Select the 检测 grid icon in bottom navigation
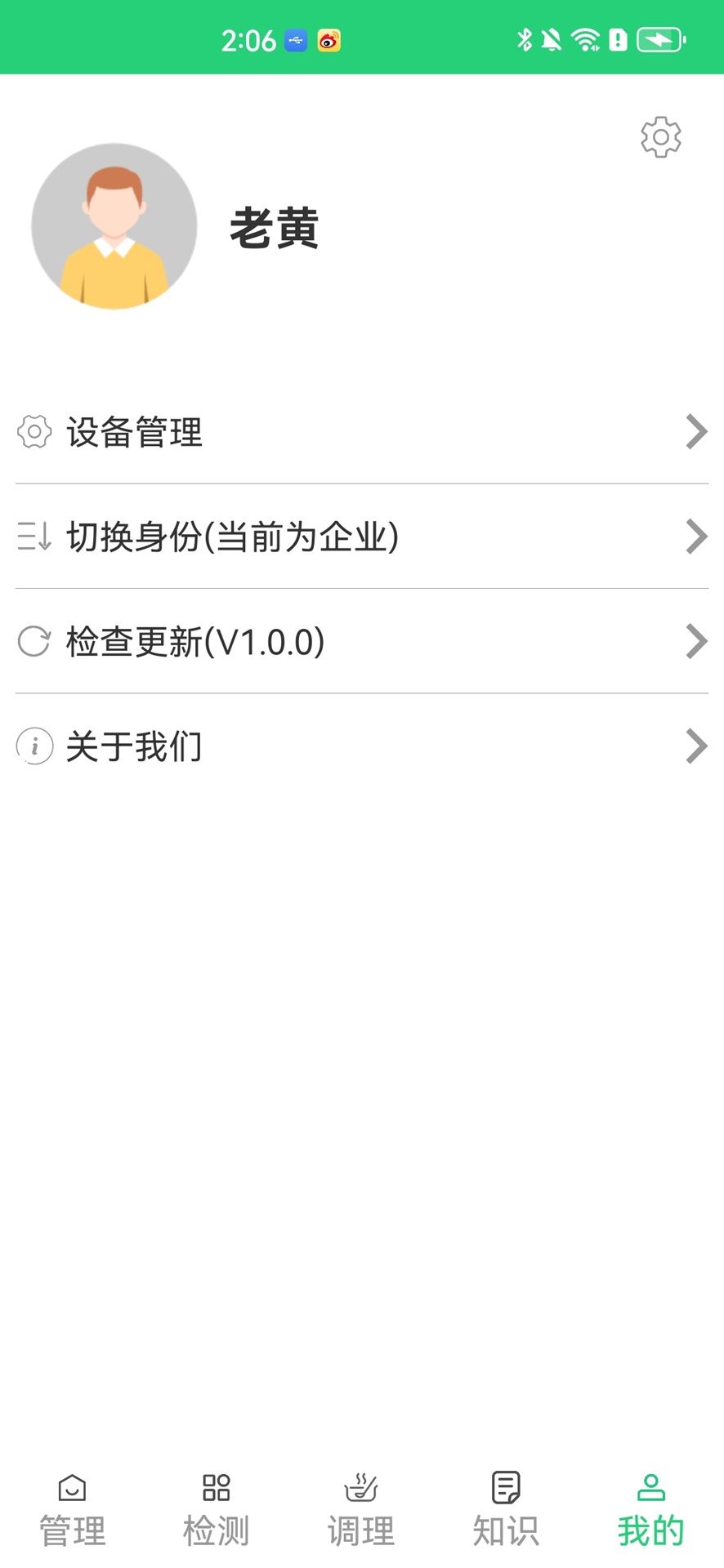Screen dimensions: 724x1568 [216, 1486]
